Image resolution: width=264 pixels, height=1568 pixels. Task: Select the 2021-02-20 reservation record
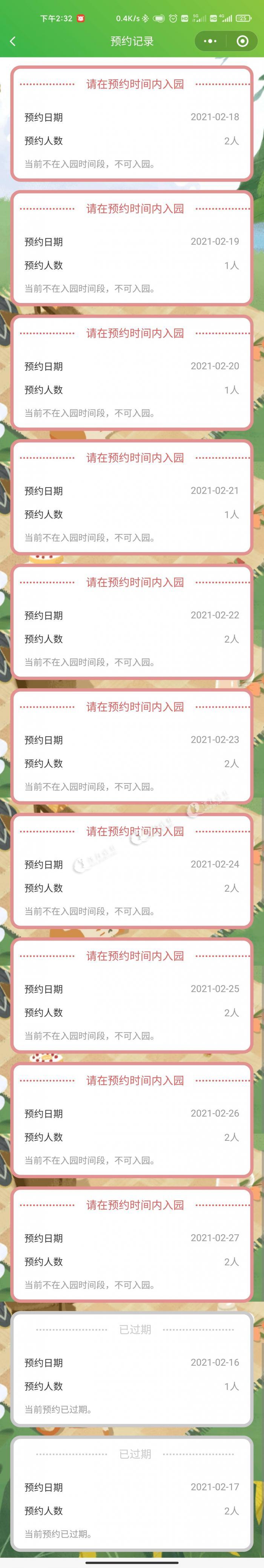tap(132, 372)
